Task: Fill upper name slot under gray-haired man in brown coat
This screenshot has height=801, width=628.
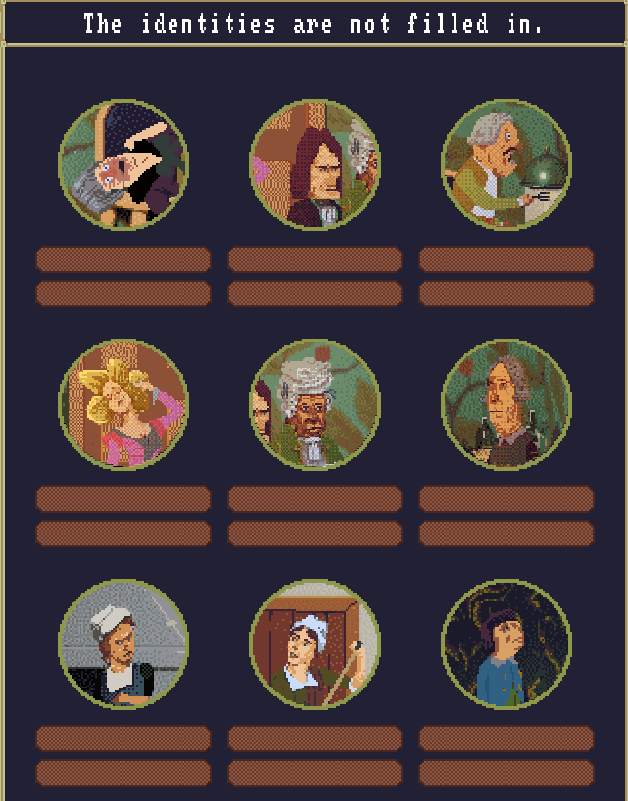Action: [x=506, y=499]
